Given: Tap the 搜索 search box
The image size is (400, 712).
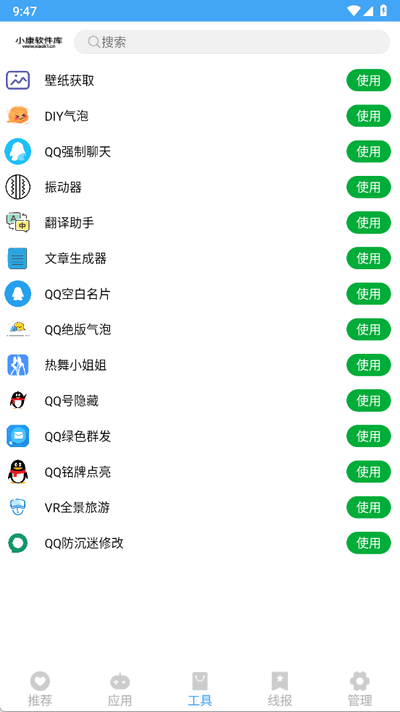Looking at the screenshot, I should coord(232,42).
